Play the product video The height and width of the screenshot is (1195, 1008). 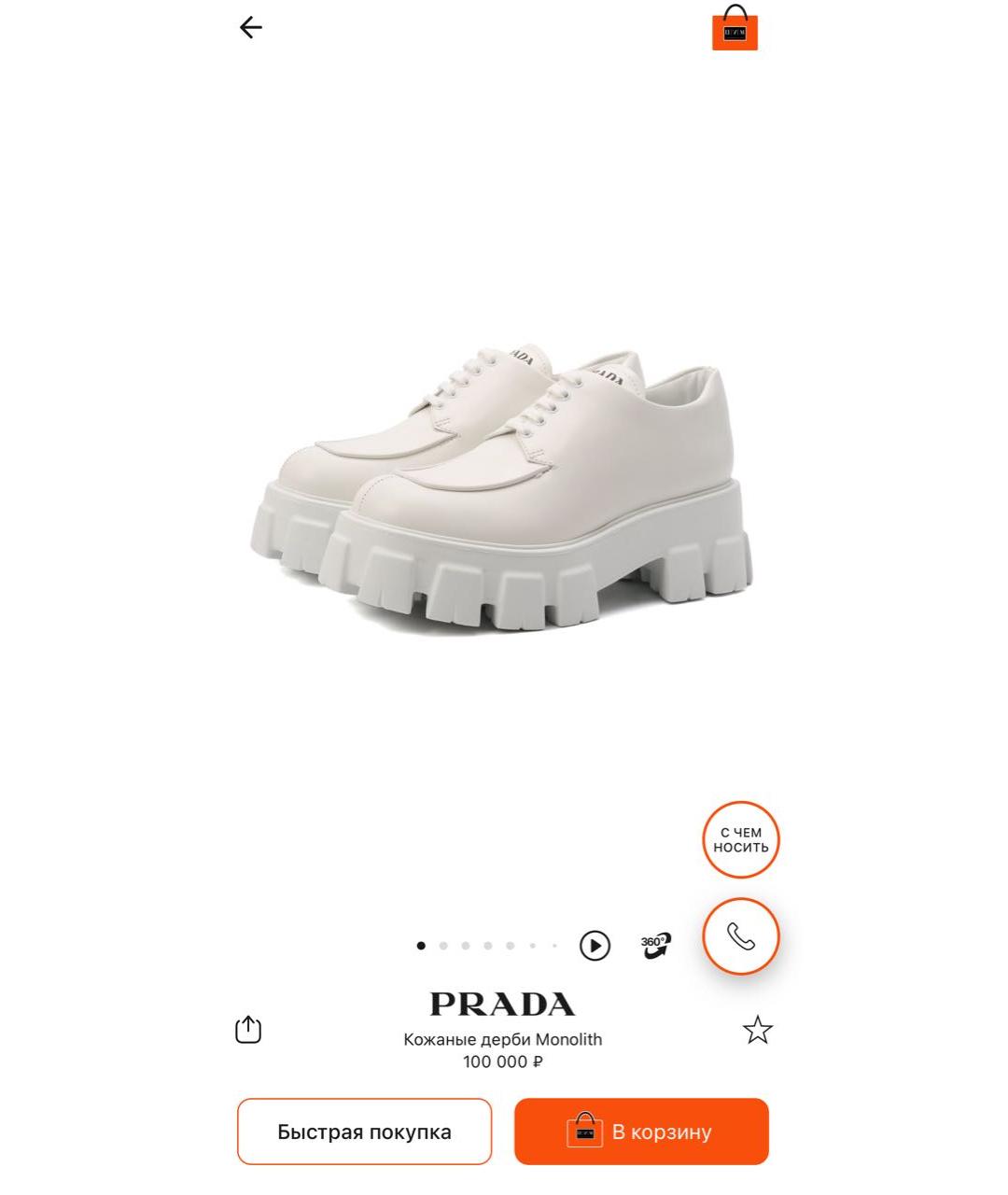click(x=595, y=946)
